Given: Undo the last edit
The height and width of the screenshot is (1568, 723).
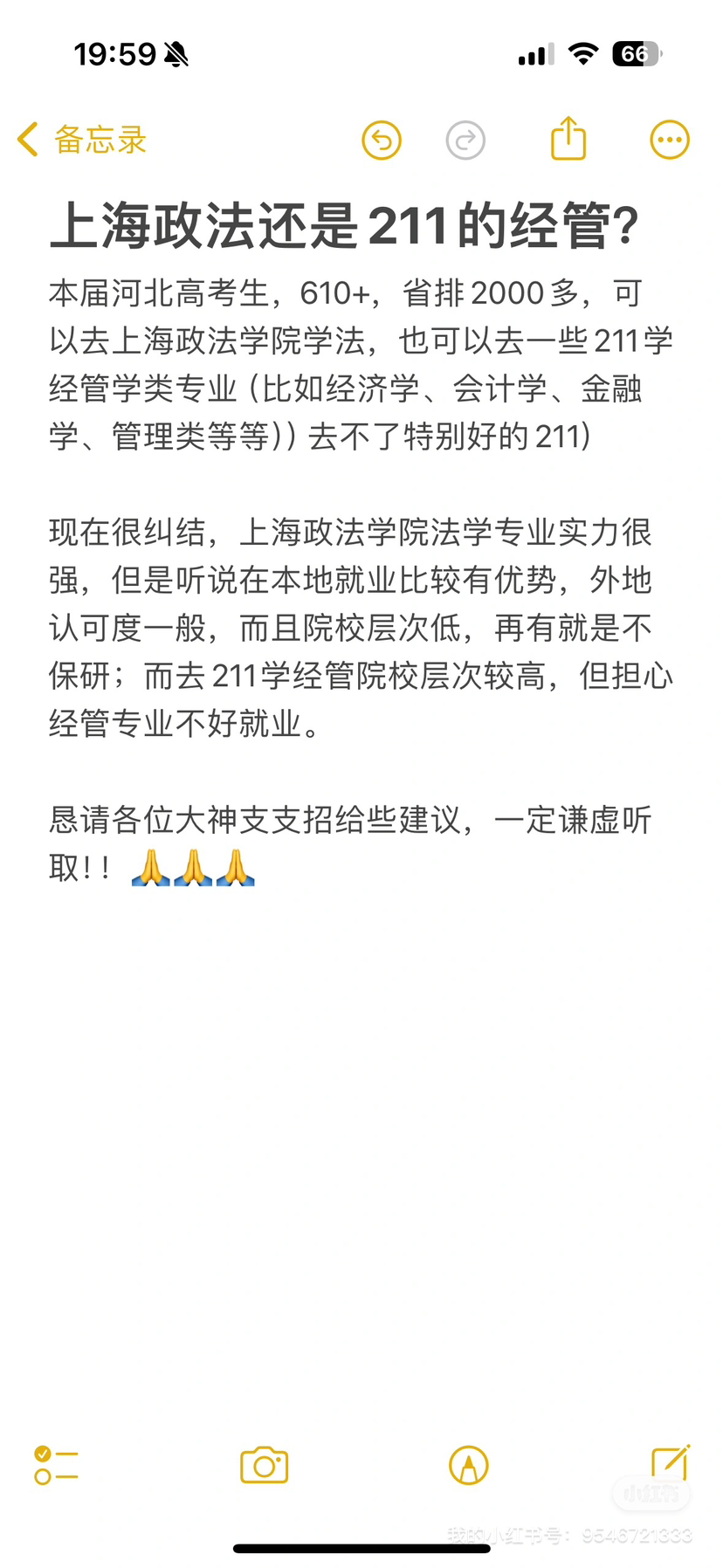Looking at the screenshot, I should click(382, 140).
